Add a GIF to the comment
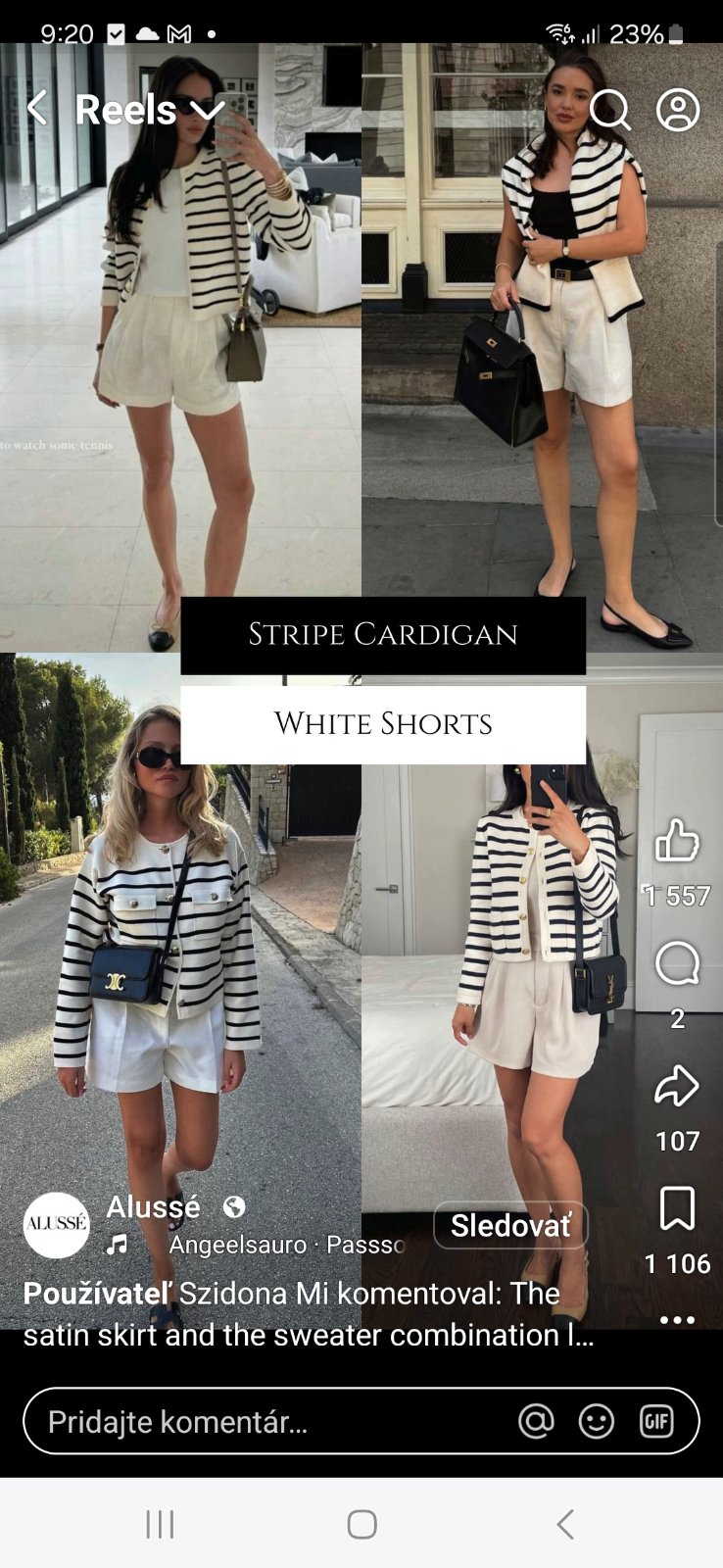 point(656,1421)
